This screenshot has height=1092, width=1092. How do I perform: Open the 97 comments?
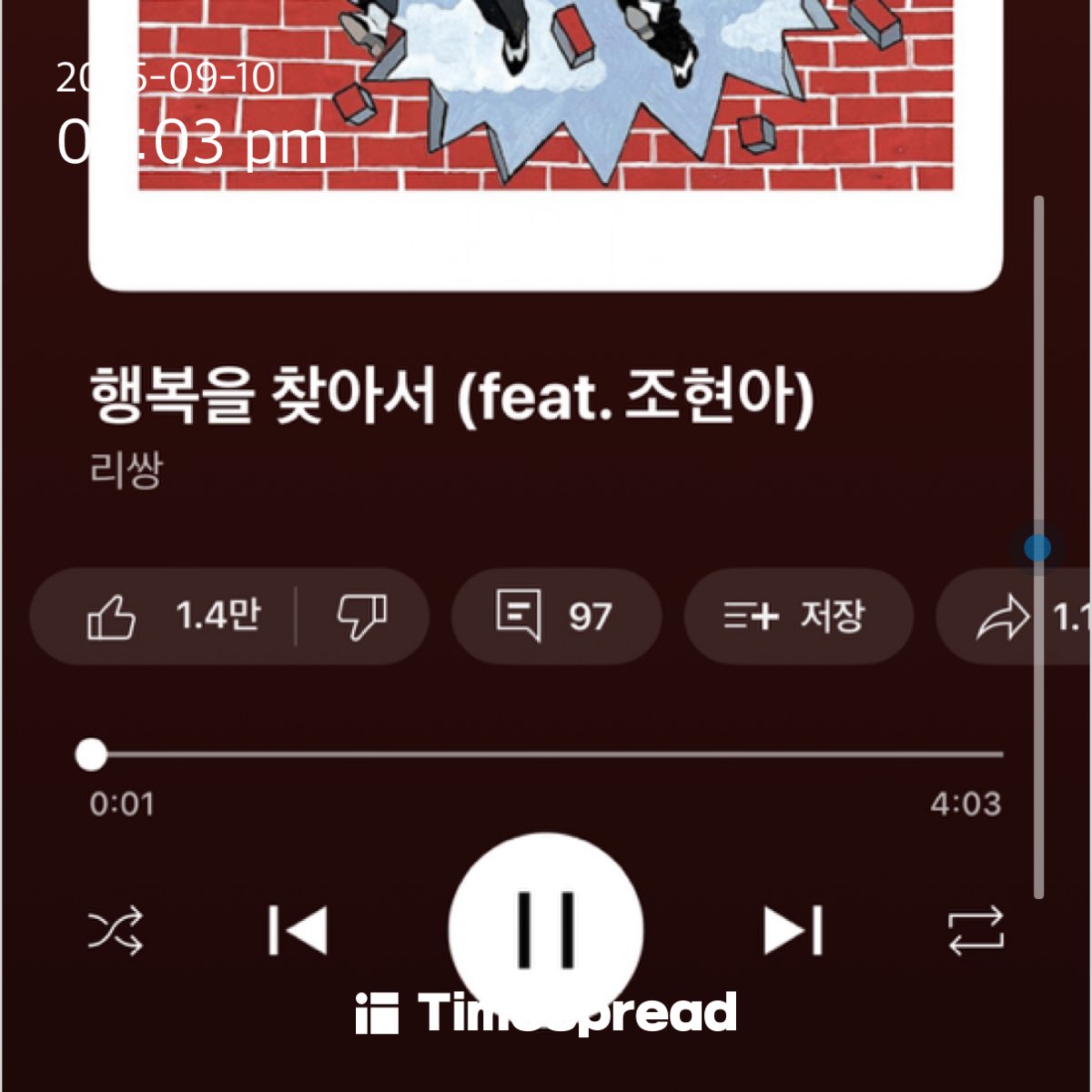555,617
